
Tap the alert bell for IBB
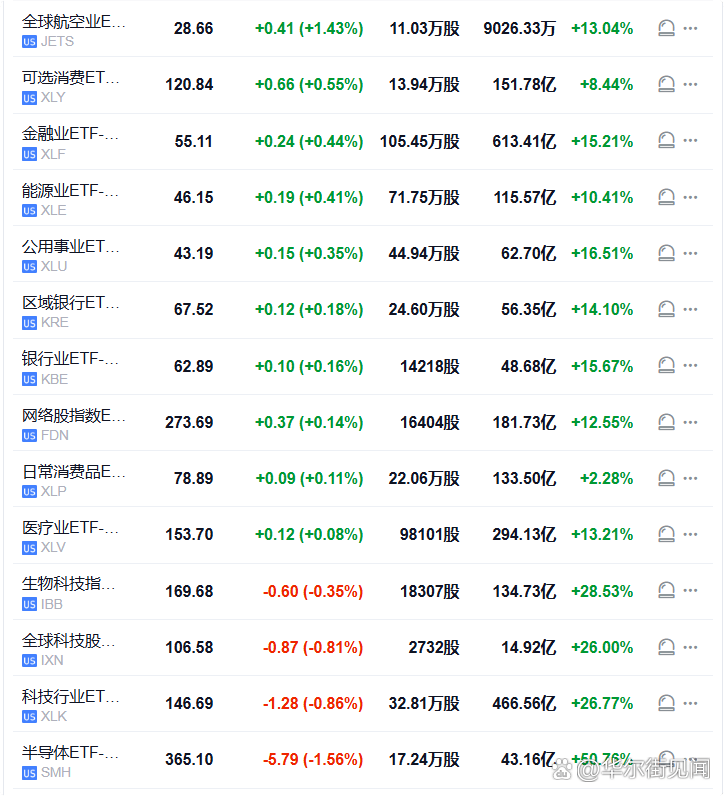coord(667,591)
